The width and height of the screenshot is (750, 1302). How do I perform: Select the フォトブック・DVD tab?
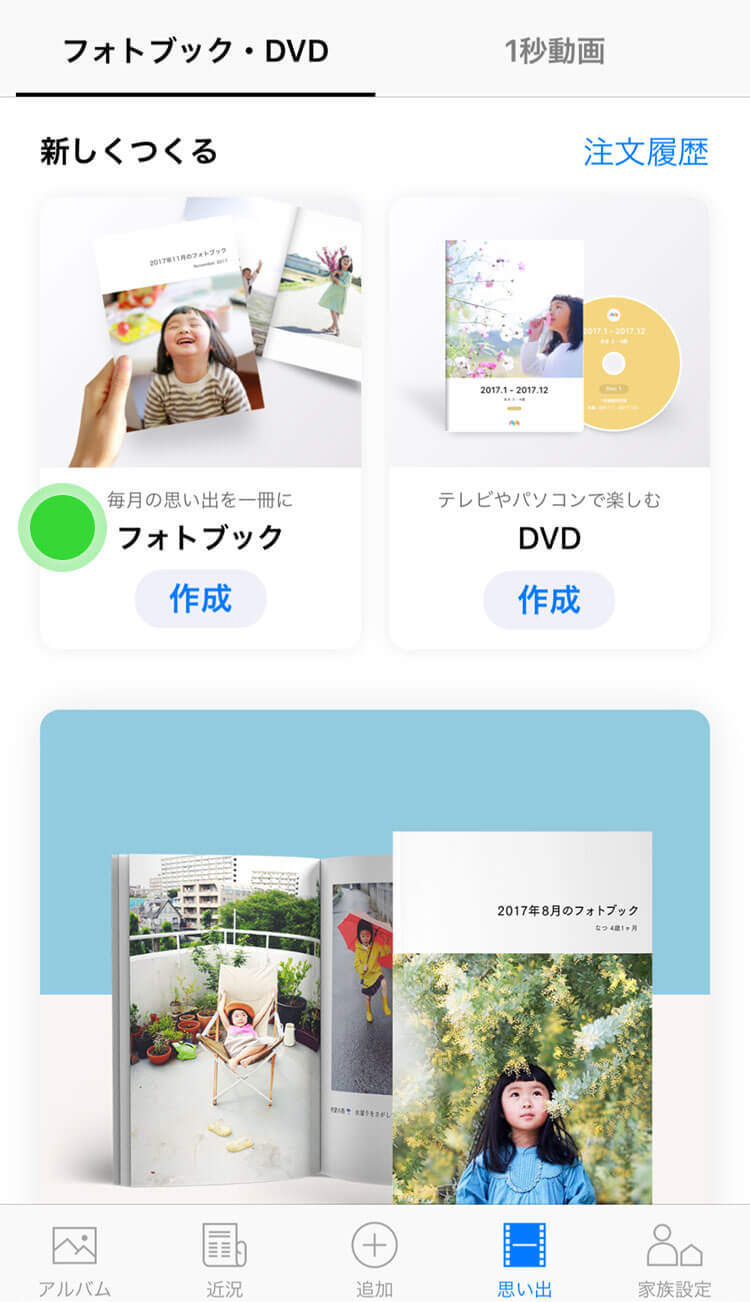click(196, 50)
